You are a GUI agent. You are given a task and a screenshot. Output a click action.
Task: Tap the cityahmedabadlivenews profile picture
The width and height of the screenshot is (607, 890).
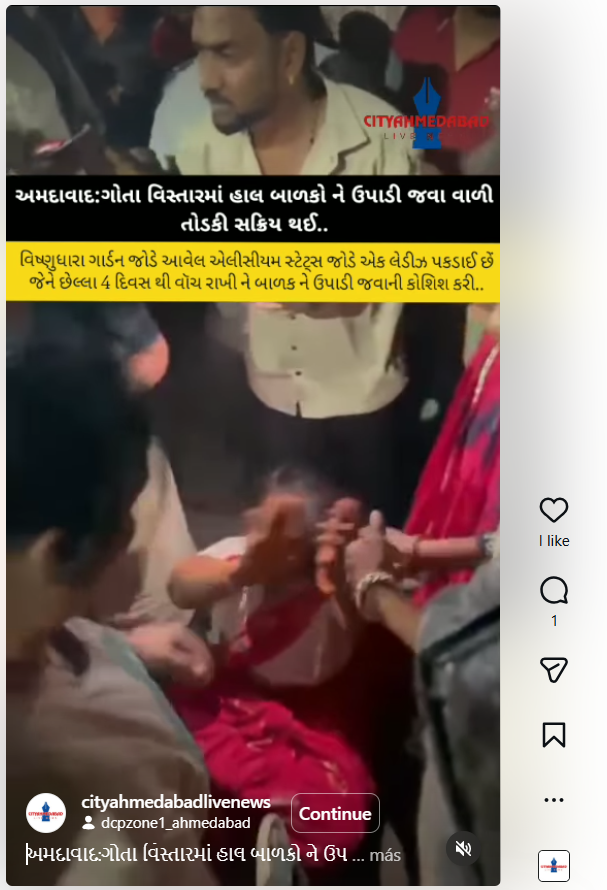(46, 813)
